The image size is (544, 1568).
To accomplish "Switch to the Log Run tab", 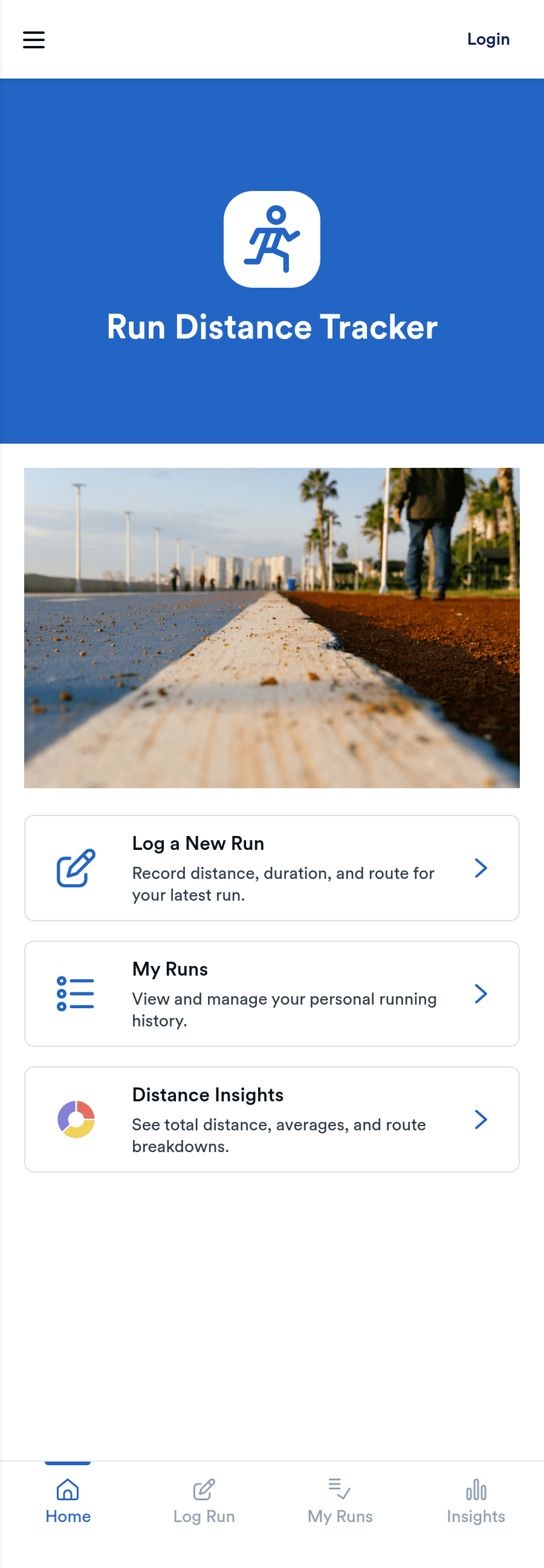I will (x=204, y=1500).
